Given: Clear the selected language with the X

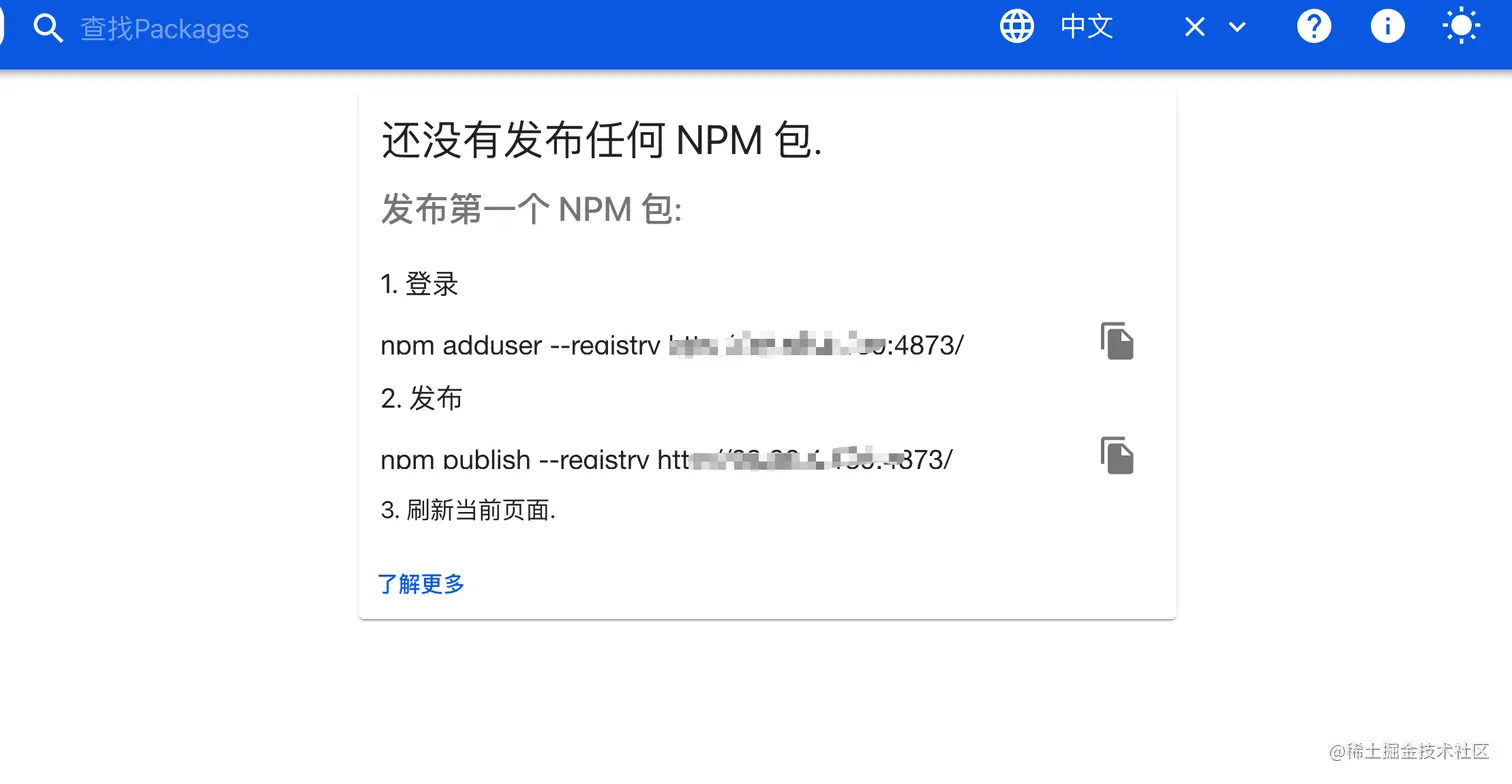Looking at the screenshot, I should [x=1194, y=28].
